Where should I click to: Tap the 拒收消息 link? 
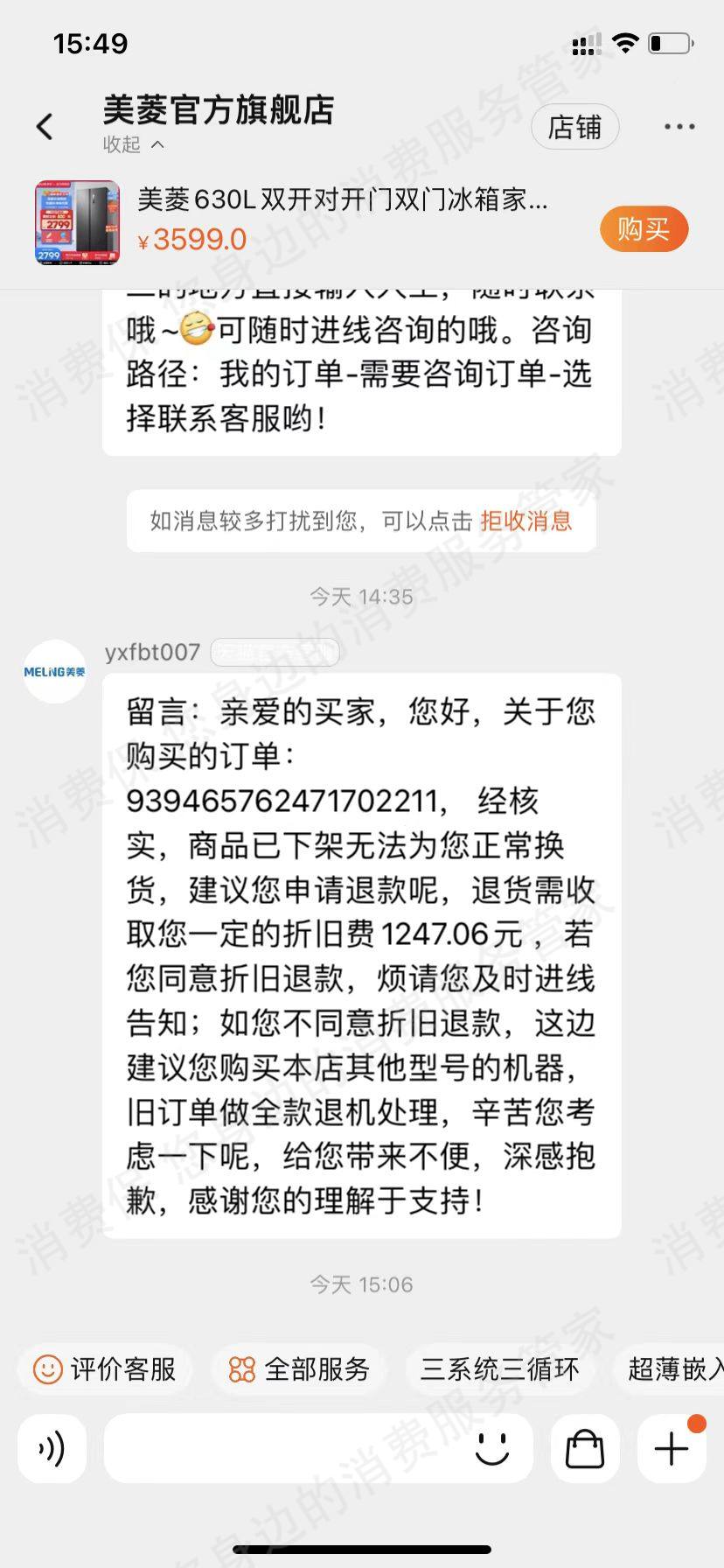coord(526,521)
